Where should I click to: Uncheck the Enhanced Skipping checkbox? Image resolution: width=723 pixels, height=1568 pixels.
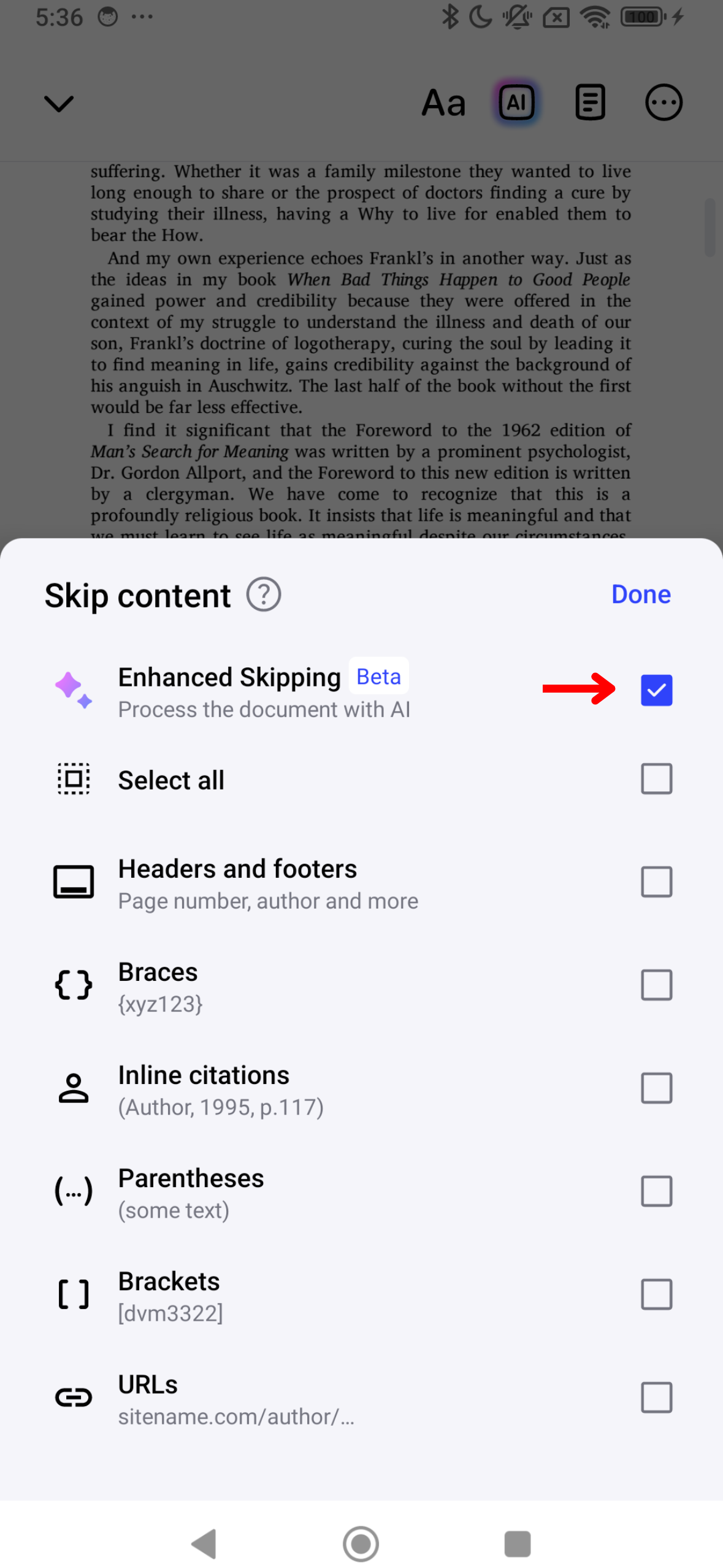click(x=656, y=690)
